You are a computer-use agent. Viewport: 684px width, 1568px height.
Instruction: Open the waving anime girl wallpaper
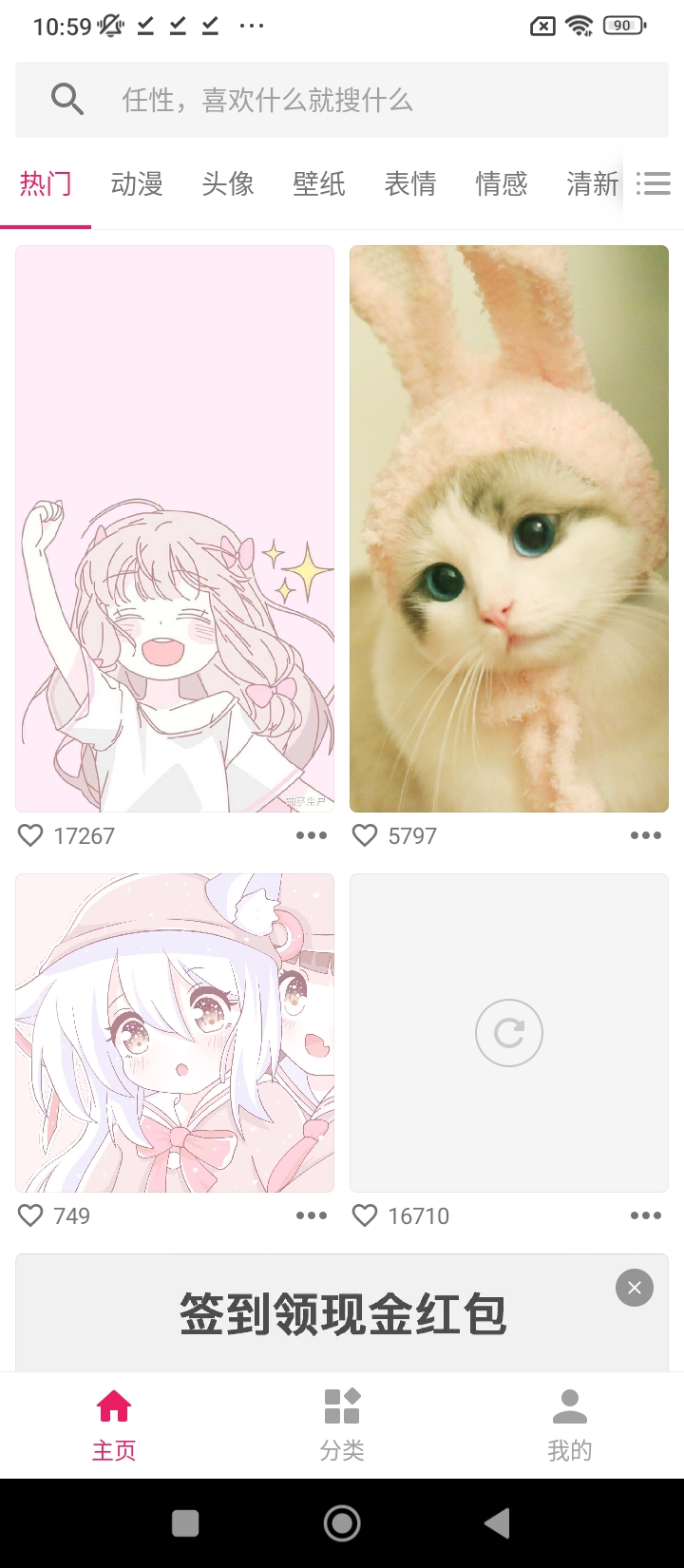pos(175,528)
